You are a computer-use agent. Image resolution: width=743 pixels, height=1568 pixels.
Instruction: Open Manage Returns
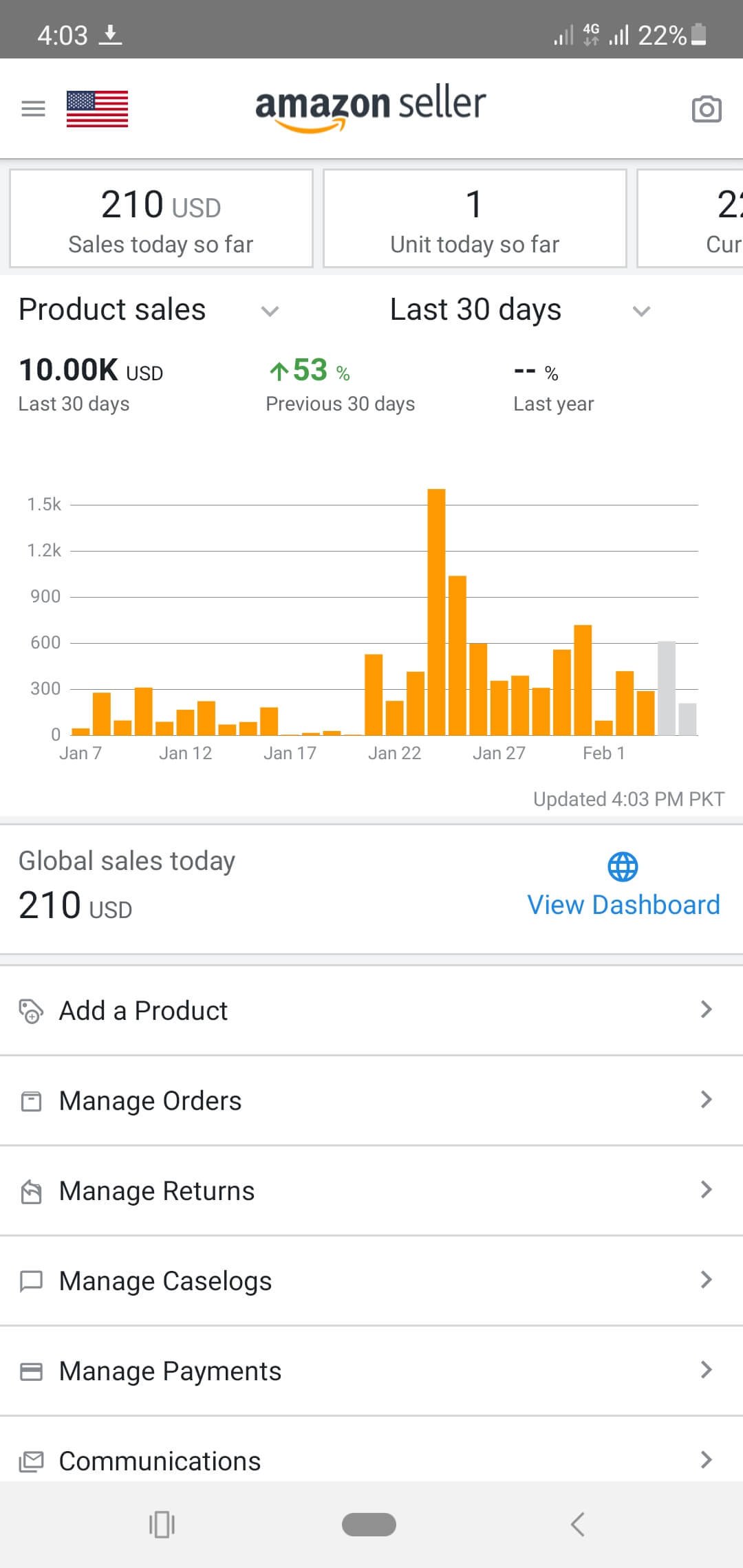[371, 1190]
